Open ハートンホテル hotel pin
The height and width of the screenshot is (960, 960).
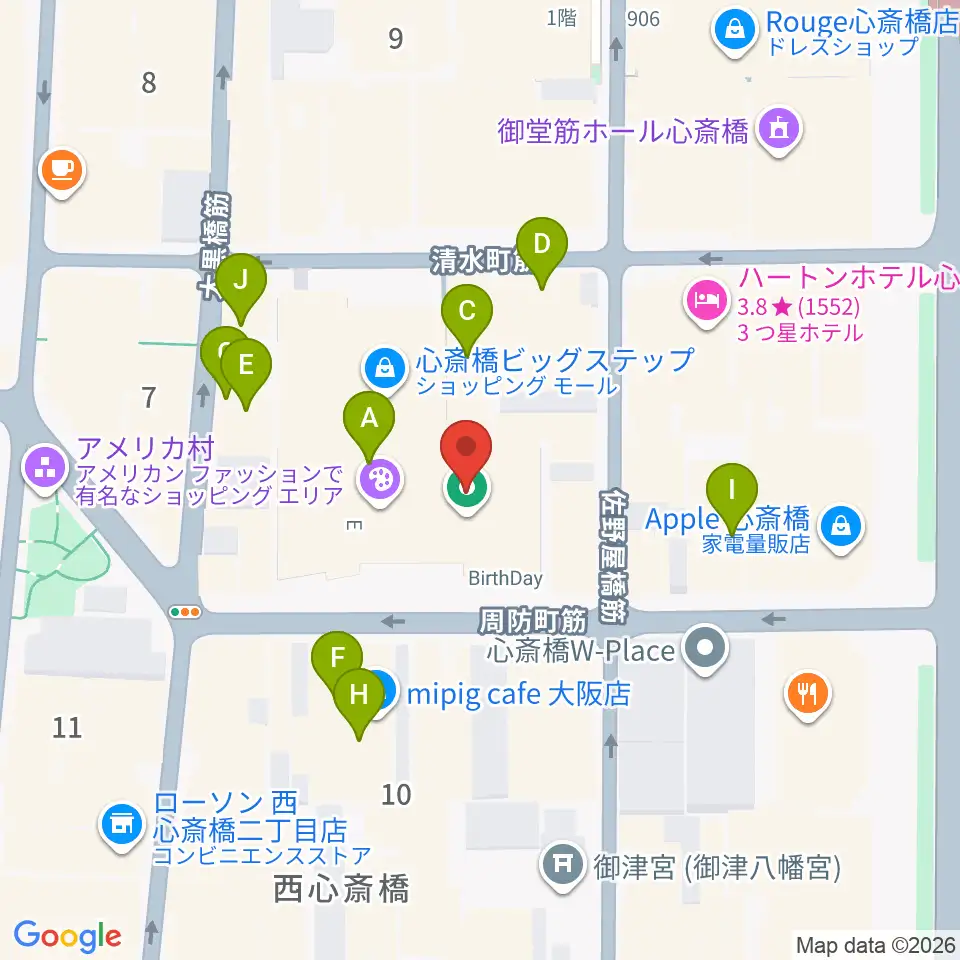pyautogui.click(x=707, y=301)
